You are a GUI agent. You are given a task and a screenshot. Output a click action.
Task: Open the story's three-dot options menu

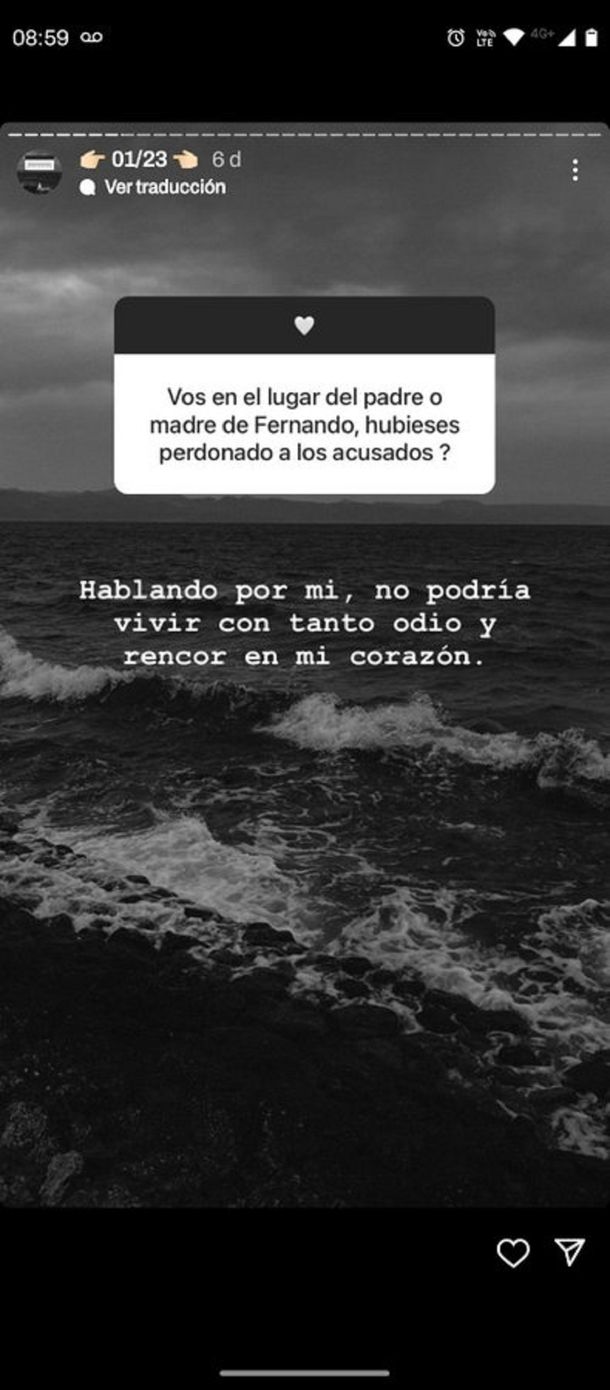(x=575, y=170)
